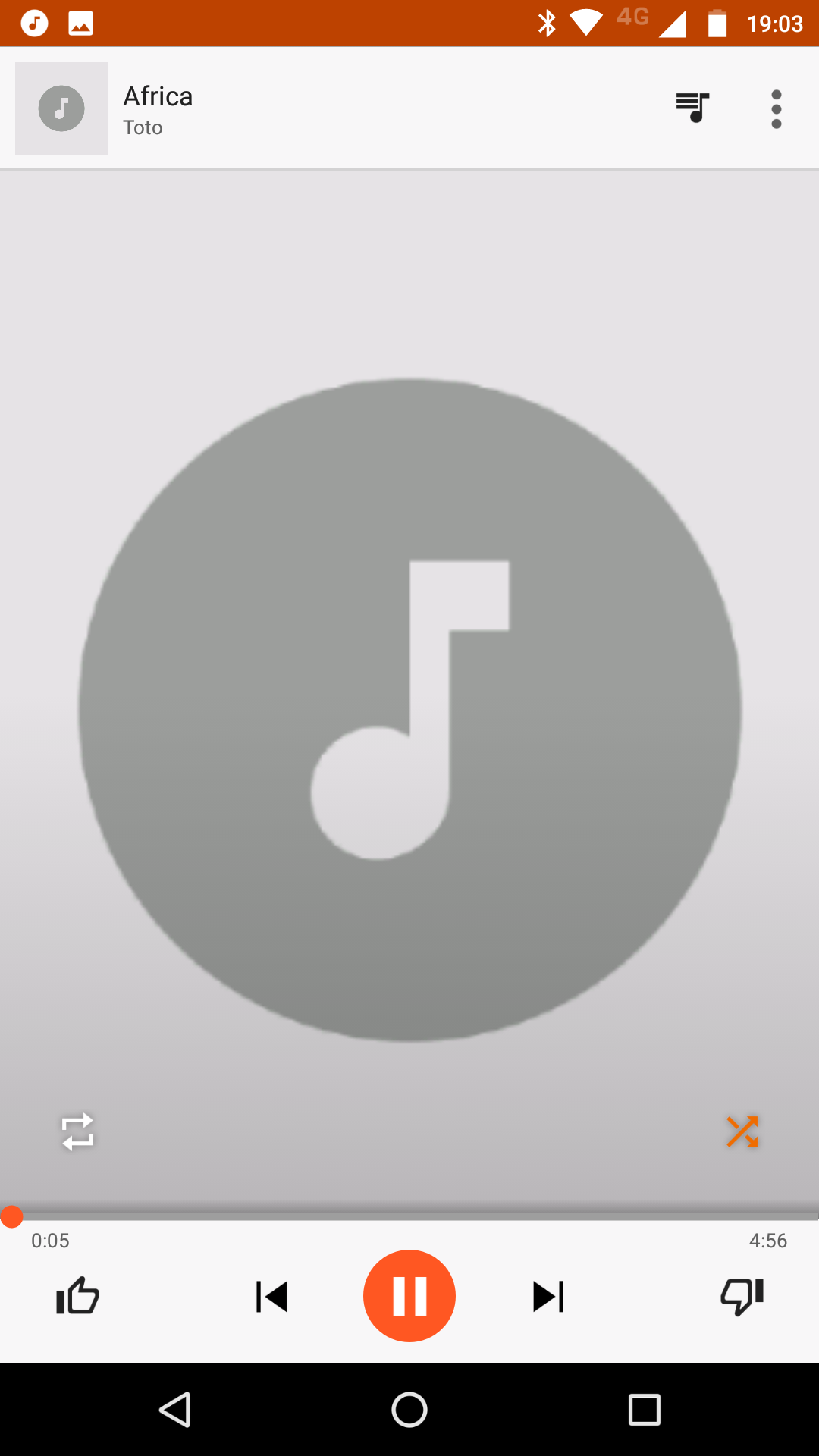
Task: Skip to the previous track
Action: click(x=271, y=1296)
